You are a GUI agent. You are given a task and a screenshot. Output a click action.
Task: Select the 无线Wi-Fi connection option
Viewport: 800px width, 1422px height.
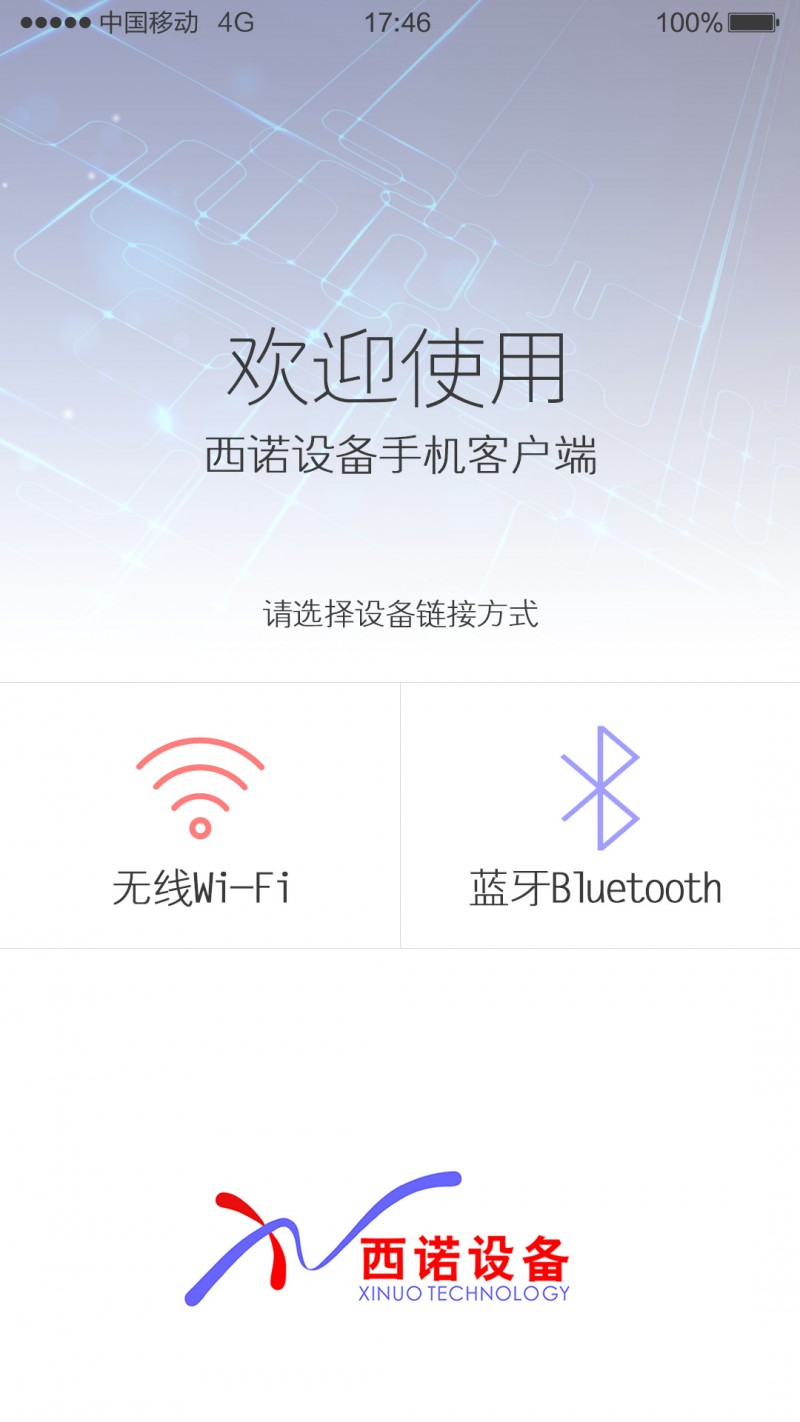click(x=200, y=817)
